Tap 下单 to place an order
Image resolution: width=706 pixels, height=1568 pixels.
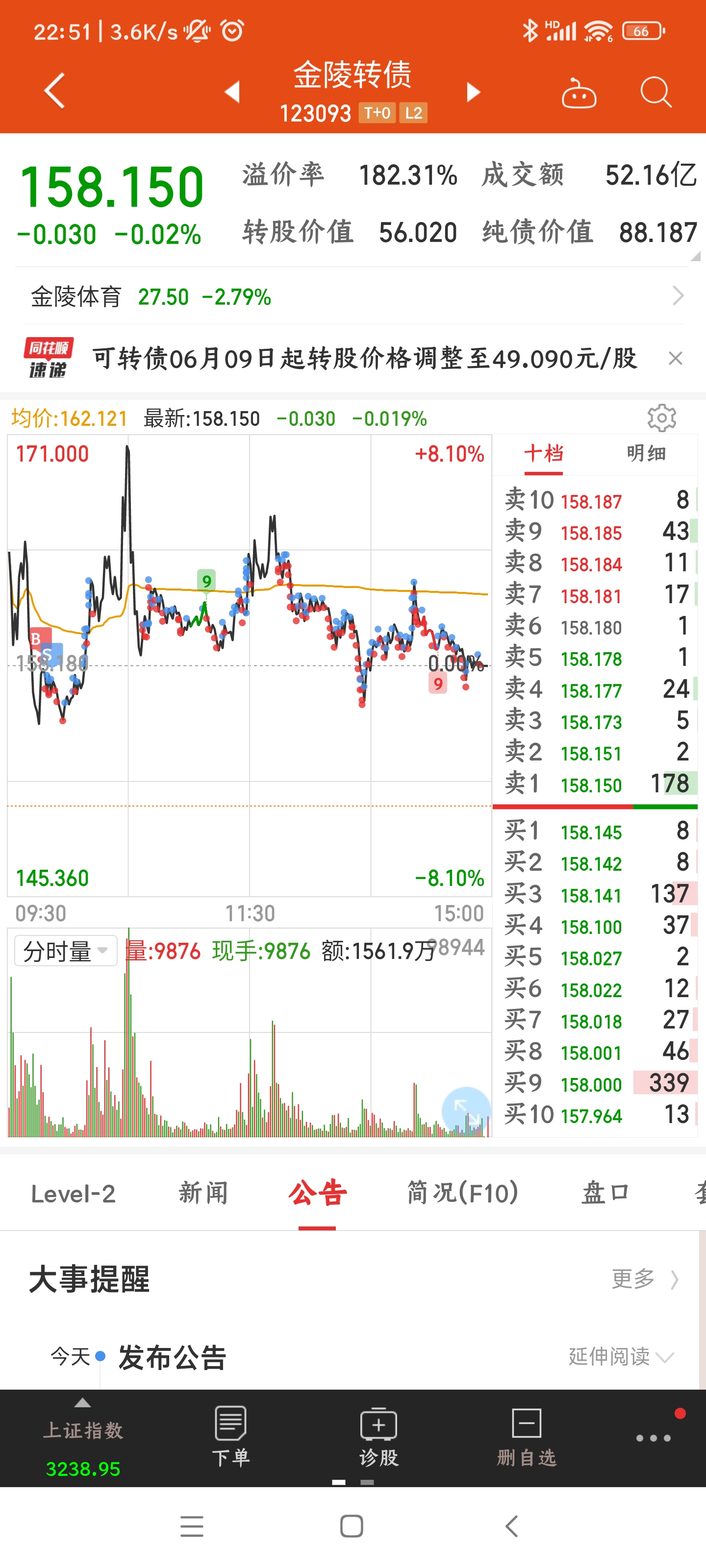click(x=231, y=1437)
